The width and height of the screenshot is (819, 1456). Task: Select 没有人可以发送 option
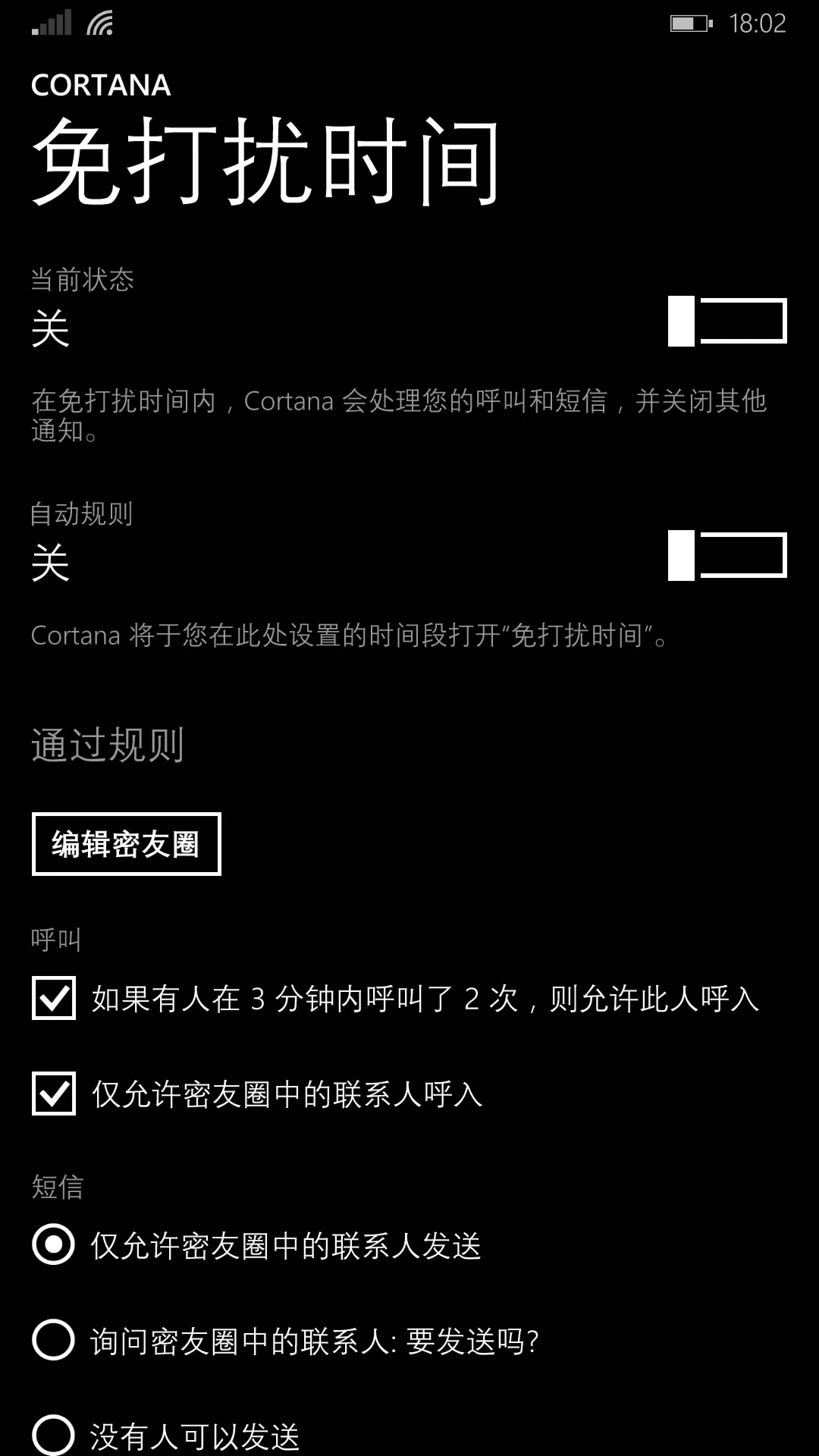click(54, 1435)
